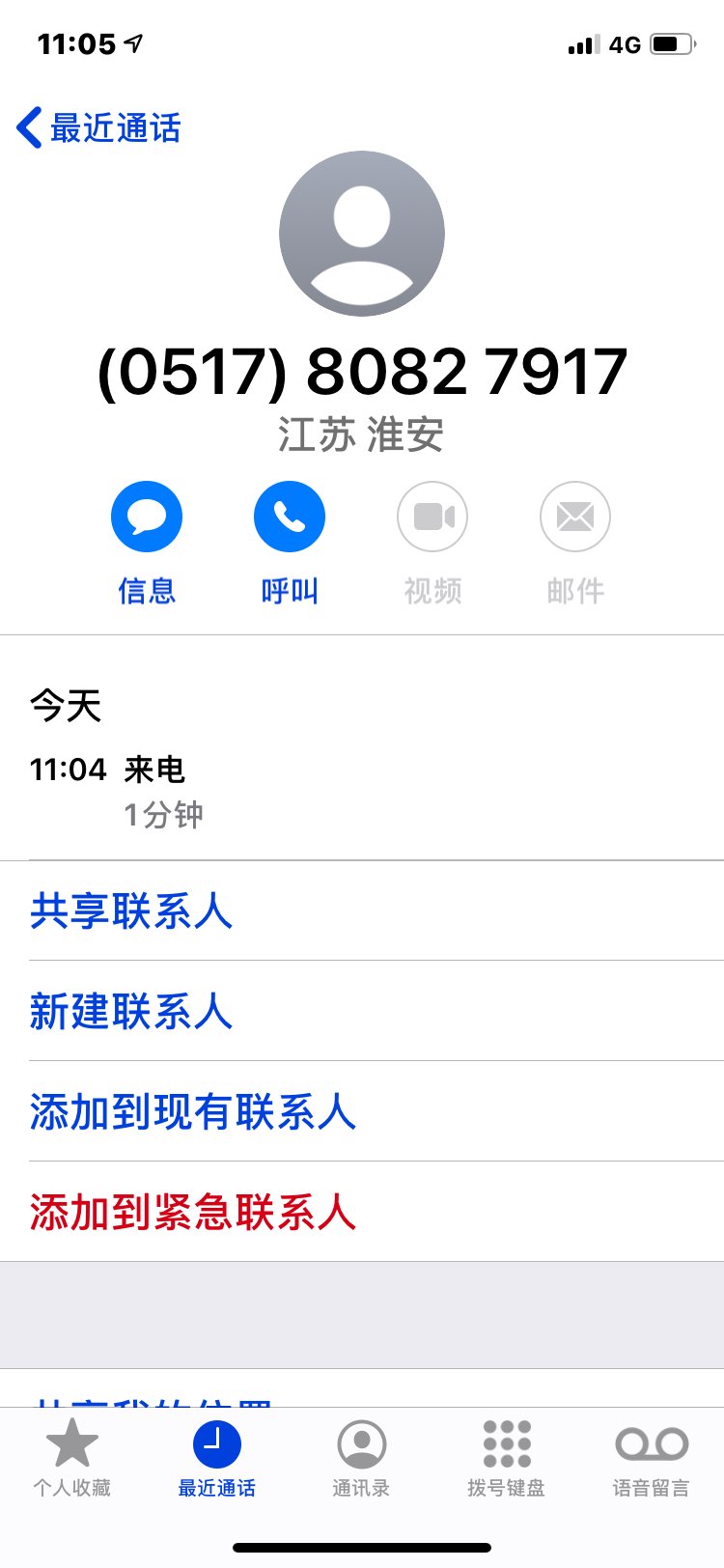Create contact with 新建联系人
The width and height of the screenshot is (724, 1568).
coord(376,1011)
